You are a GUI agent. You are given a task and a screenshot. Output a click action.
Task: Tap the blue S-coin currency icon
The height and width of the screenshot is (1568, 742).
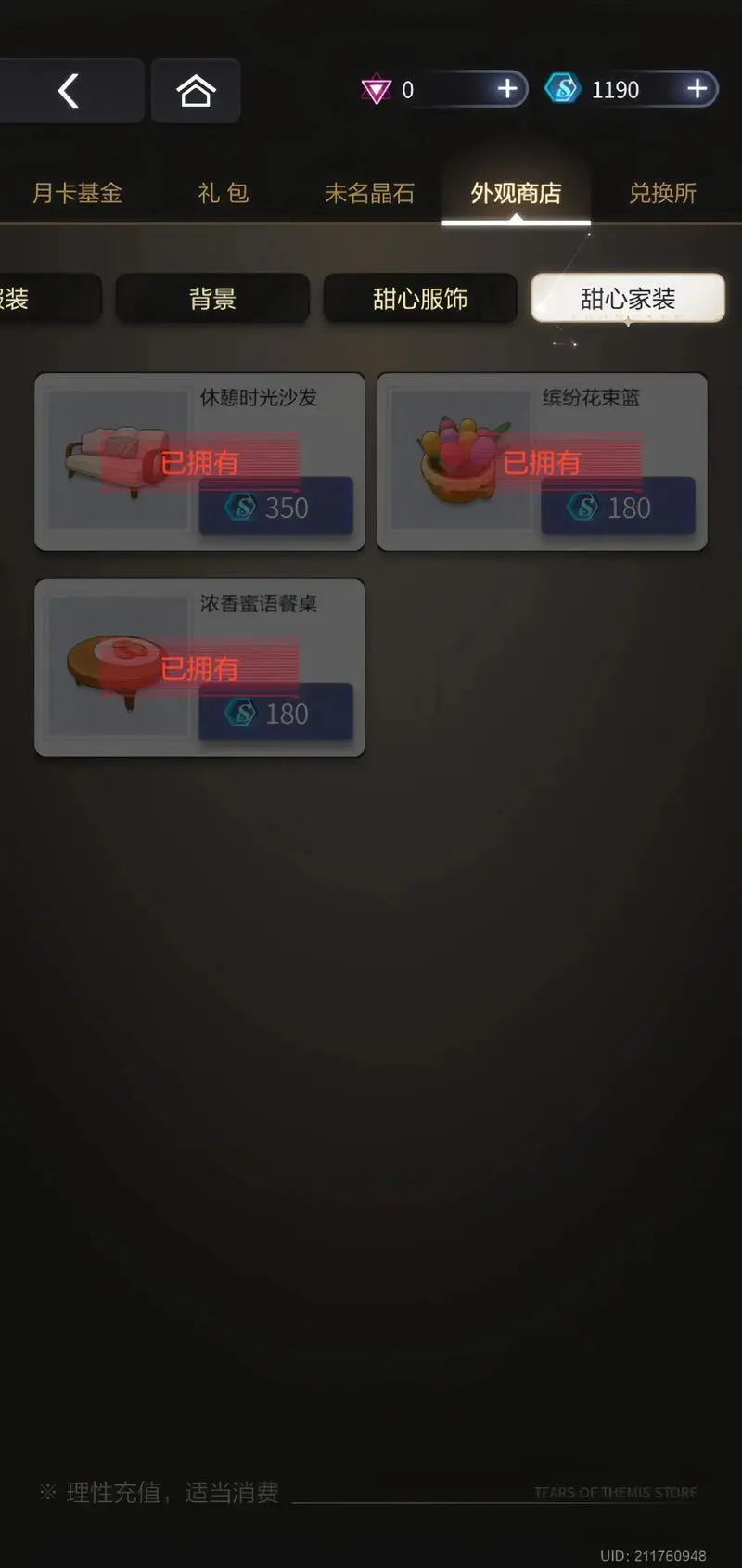564,89
